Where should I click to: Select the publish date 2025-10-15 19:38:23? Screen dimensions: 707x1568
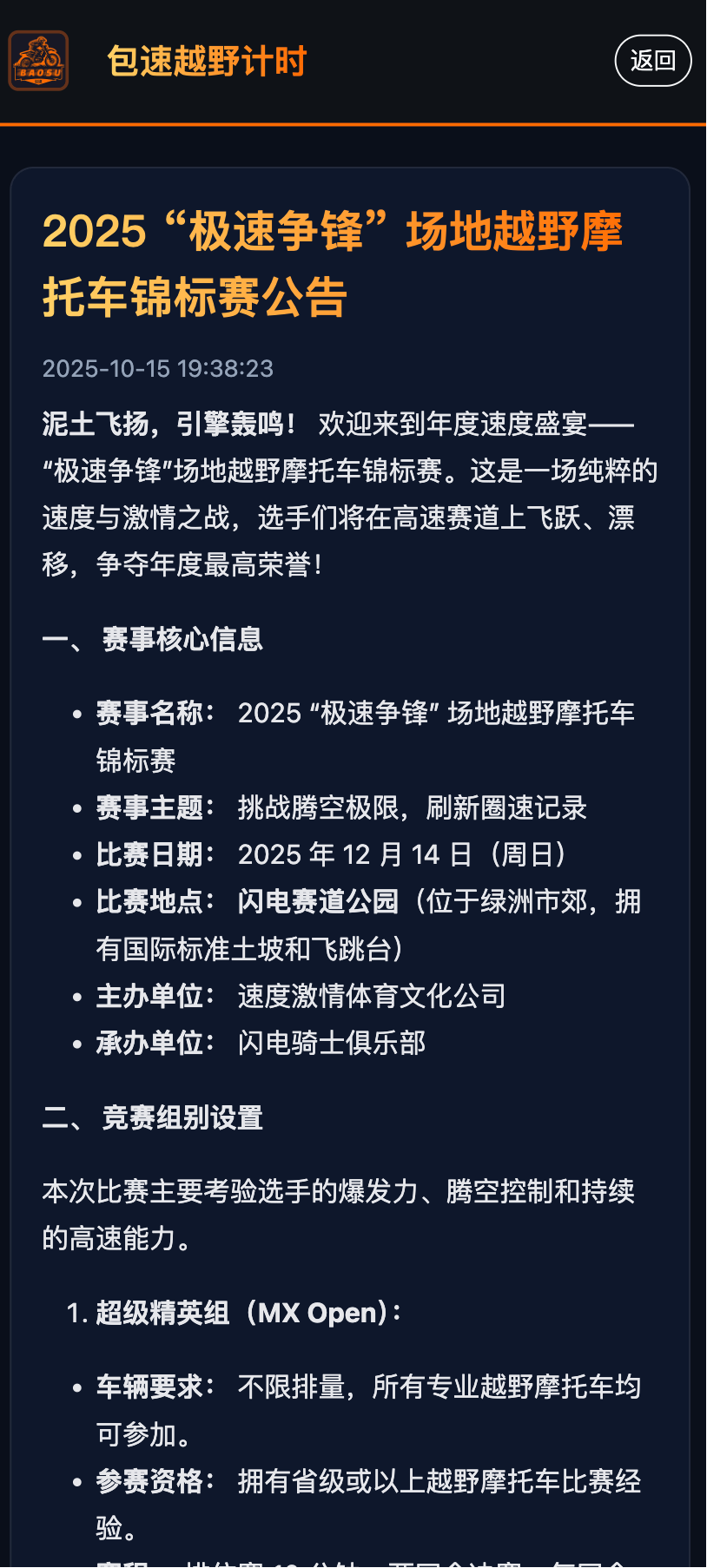[158, 368]
